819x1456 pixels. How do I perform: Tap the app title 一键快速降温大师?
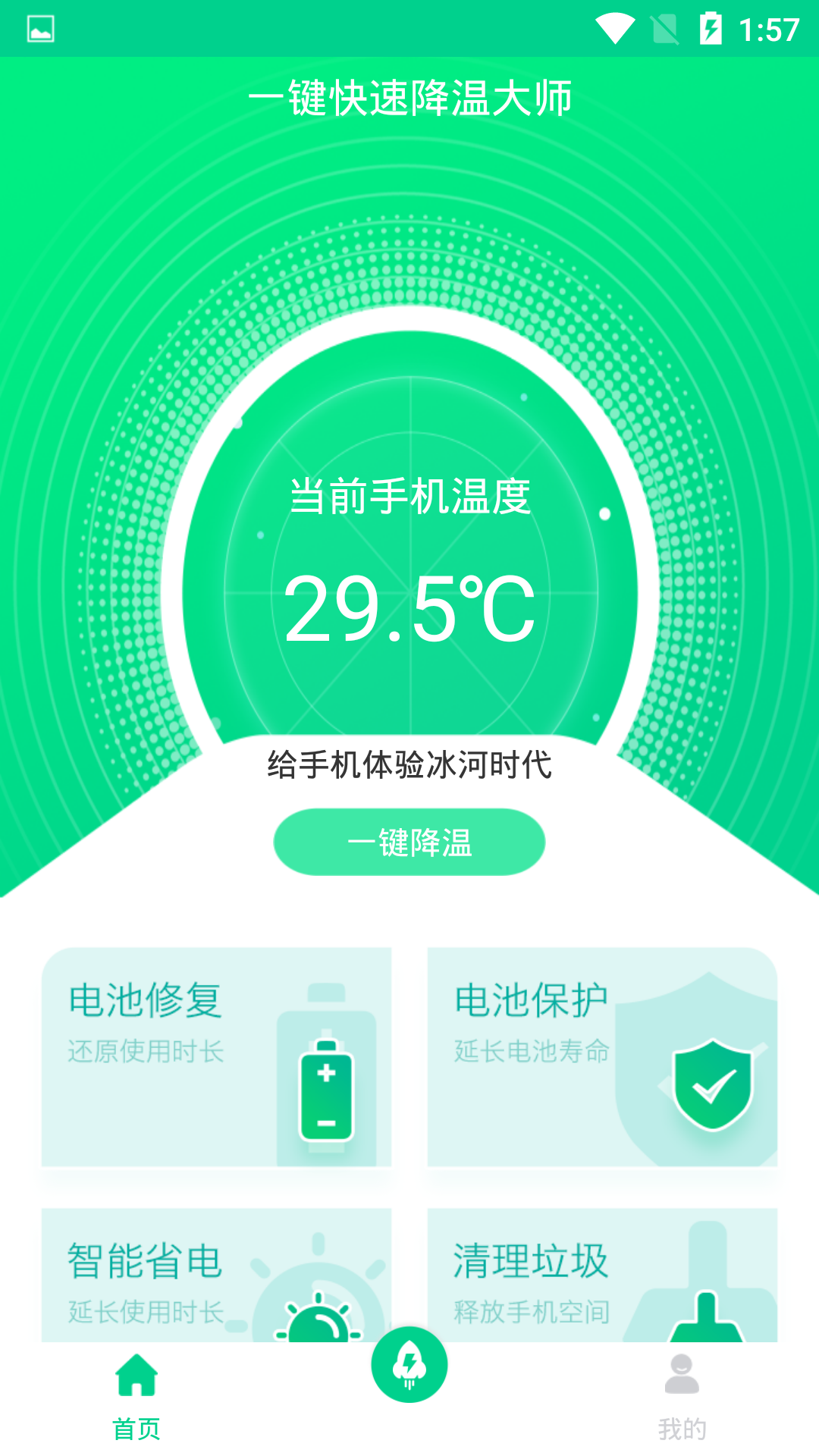pos(409,97)
